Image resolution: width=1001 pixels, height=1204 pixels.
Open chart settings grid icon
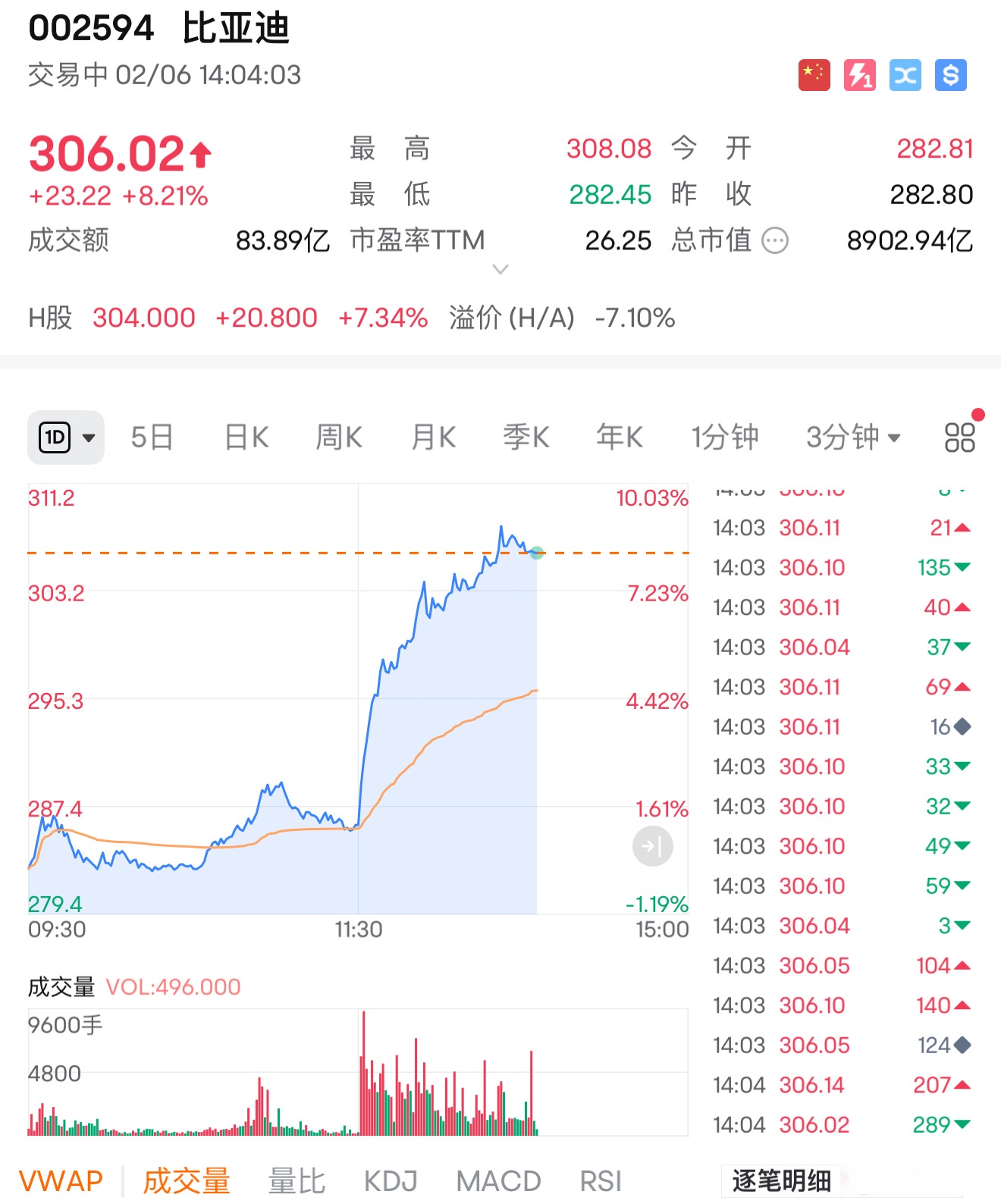[959, 437]
